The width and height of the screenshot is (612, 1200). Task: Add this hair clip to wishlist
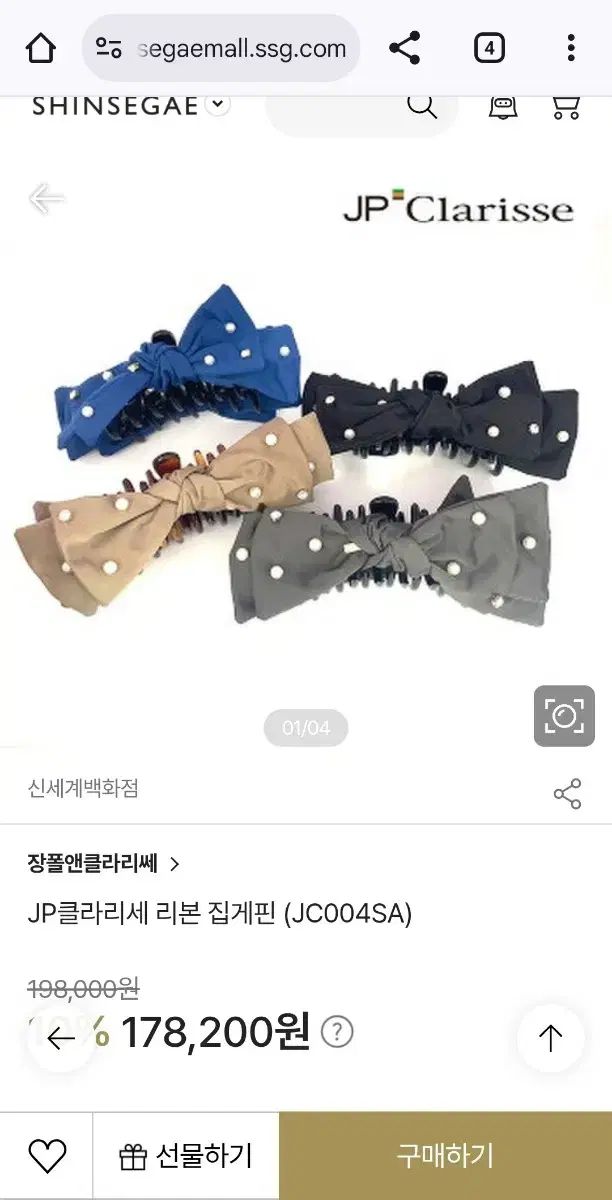[x=46, y=1156]
